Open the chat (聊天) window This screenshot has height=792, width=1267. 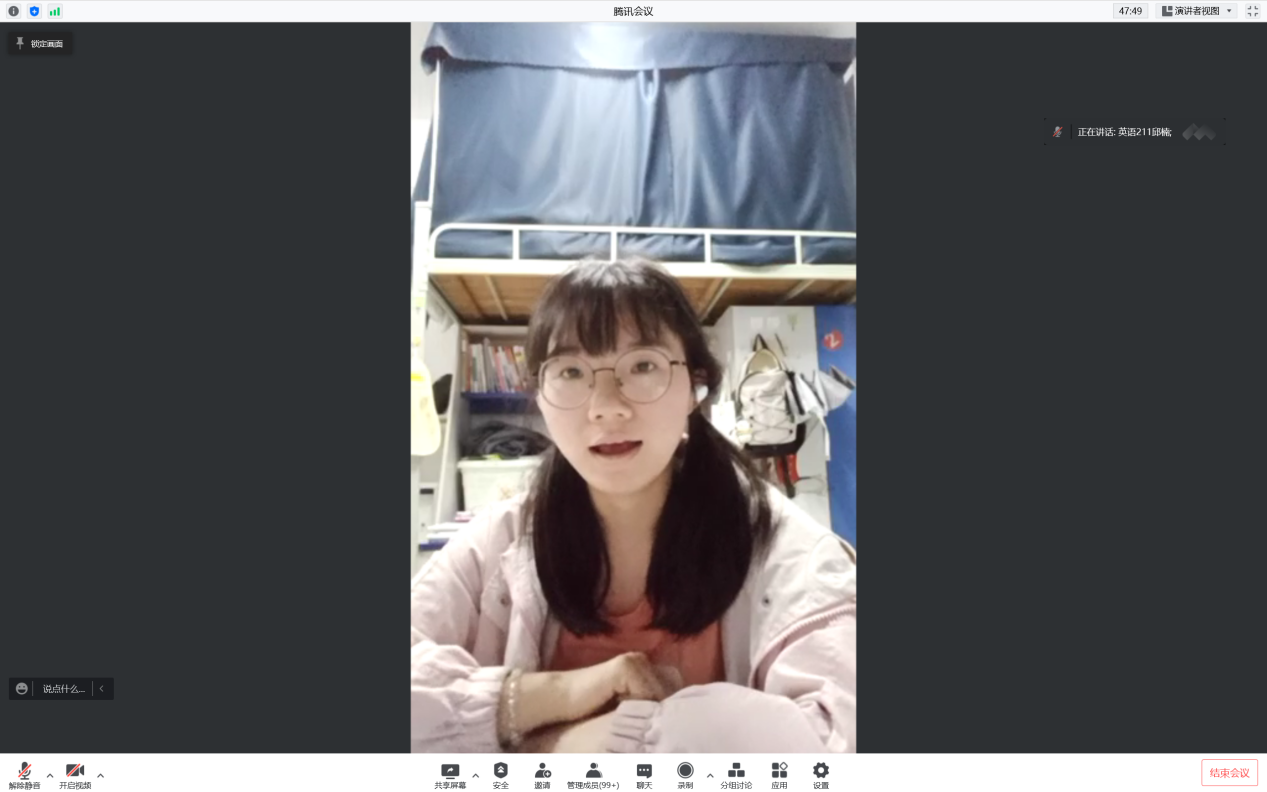coord(644,775)
